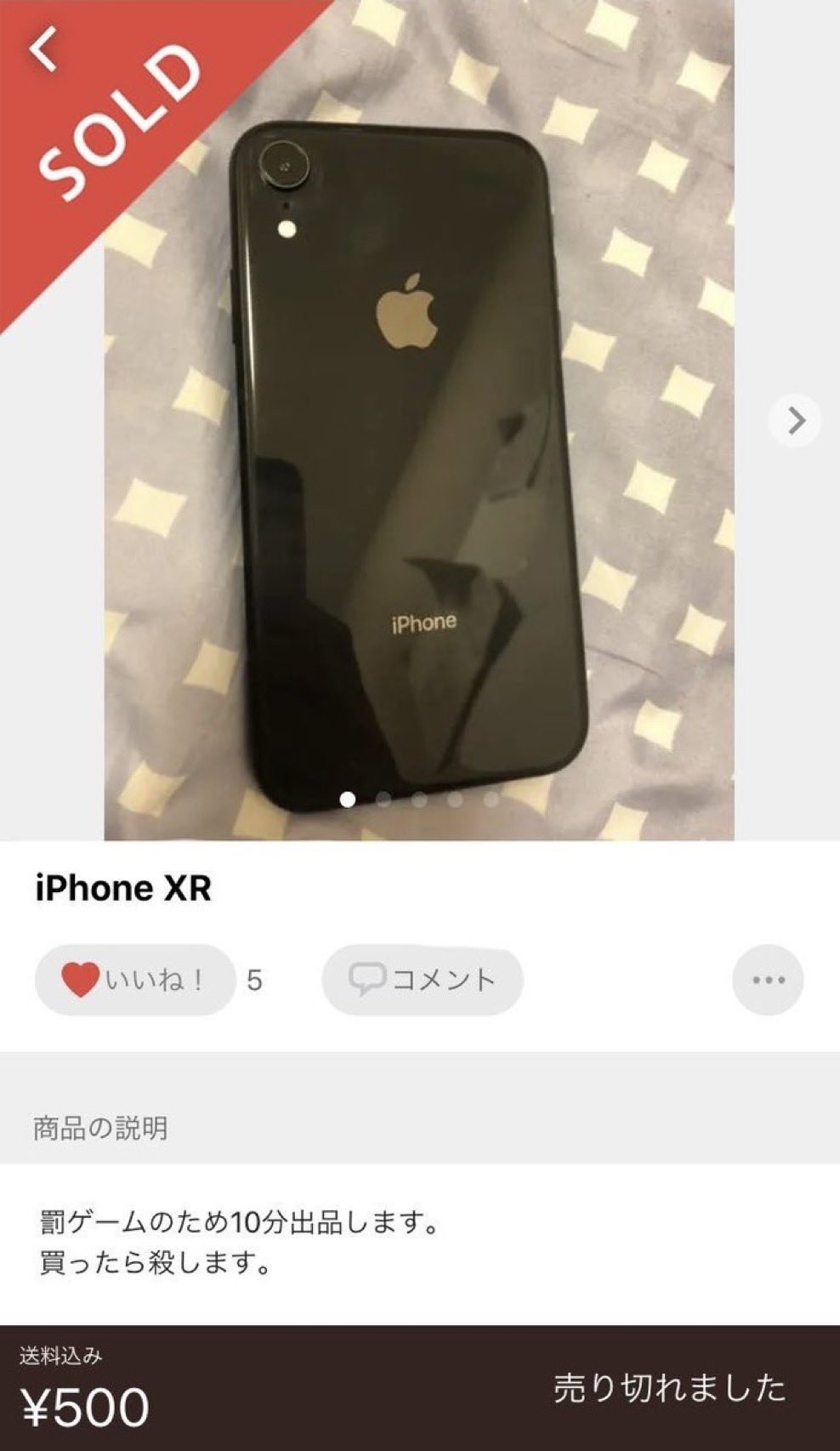Open the コメント comment section
The width and height of the screenshot is (840, 1451).
(423, 980)
